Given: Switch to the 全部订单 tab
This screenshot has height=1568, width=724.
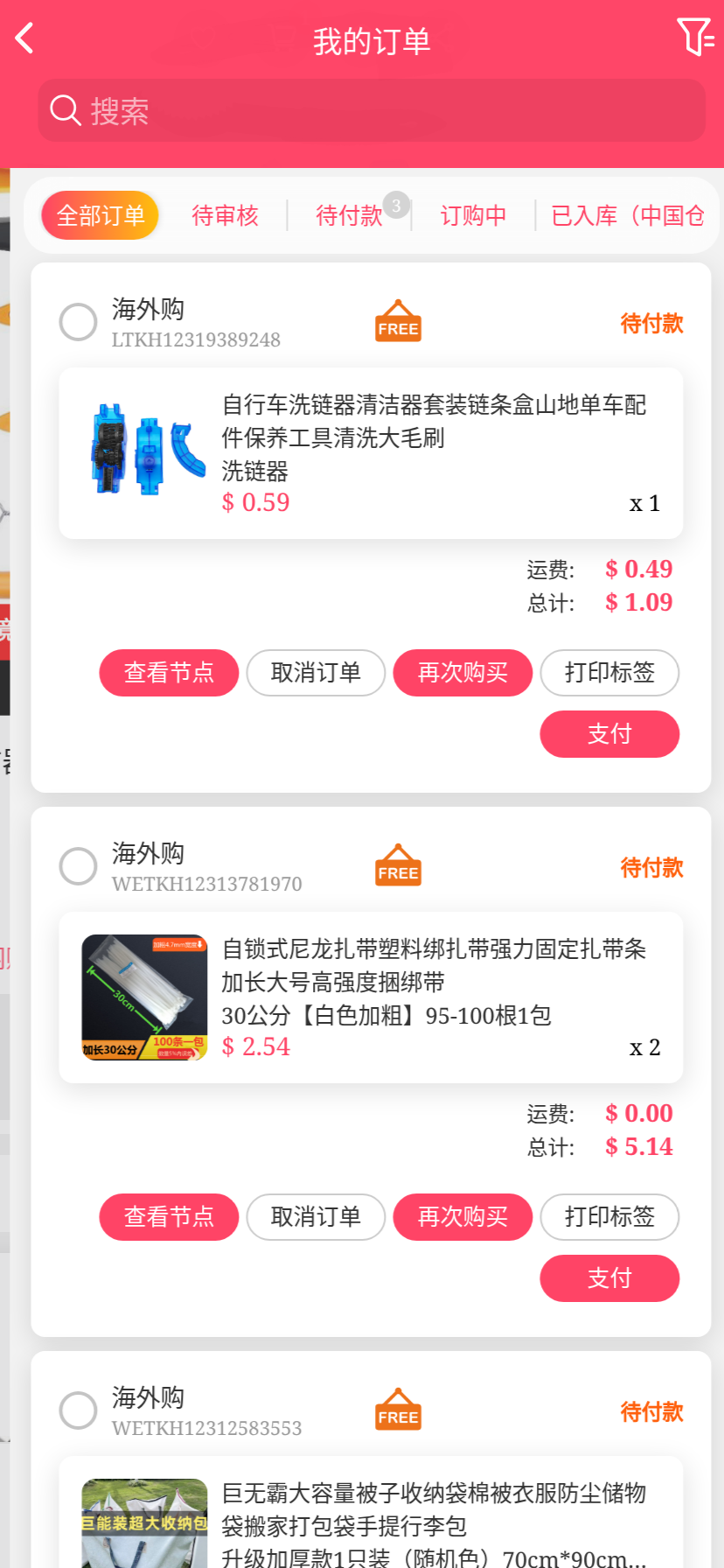Looking at the screenshot, I should click(x=101, y=215).
